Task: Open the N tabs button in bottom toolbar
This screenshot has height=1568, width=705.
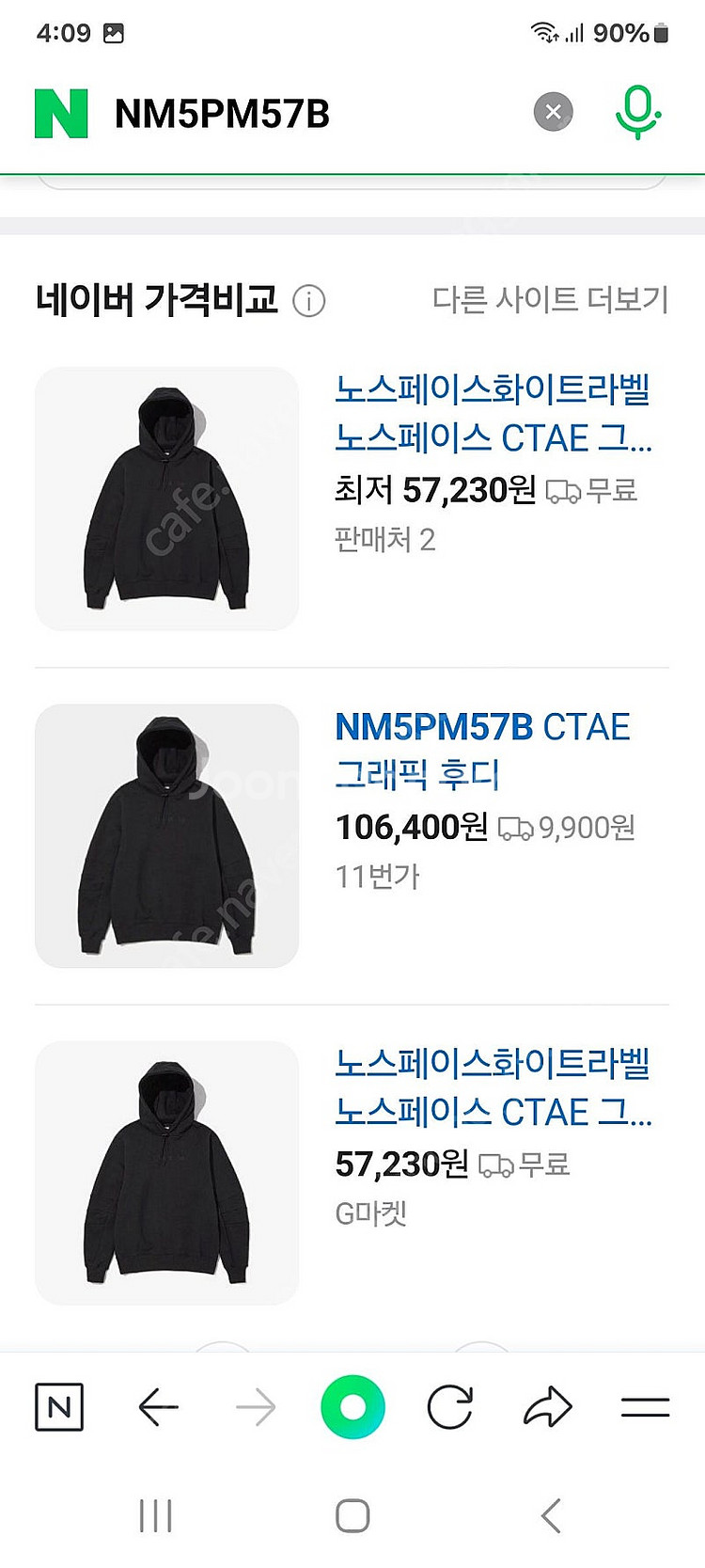Action: (x=59, y=1407)
